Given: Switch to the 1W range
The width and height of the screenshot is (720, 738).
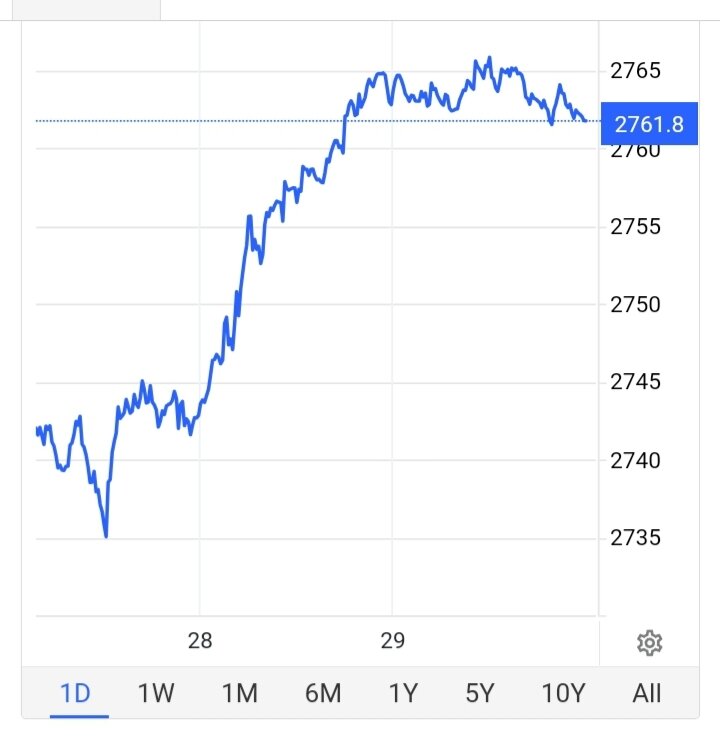Looking at the screenshot, I should click(x=156, y=693).
